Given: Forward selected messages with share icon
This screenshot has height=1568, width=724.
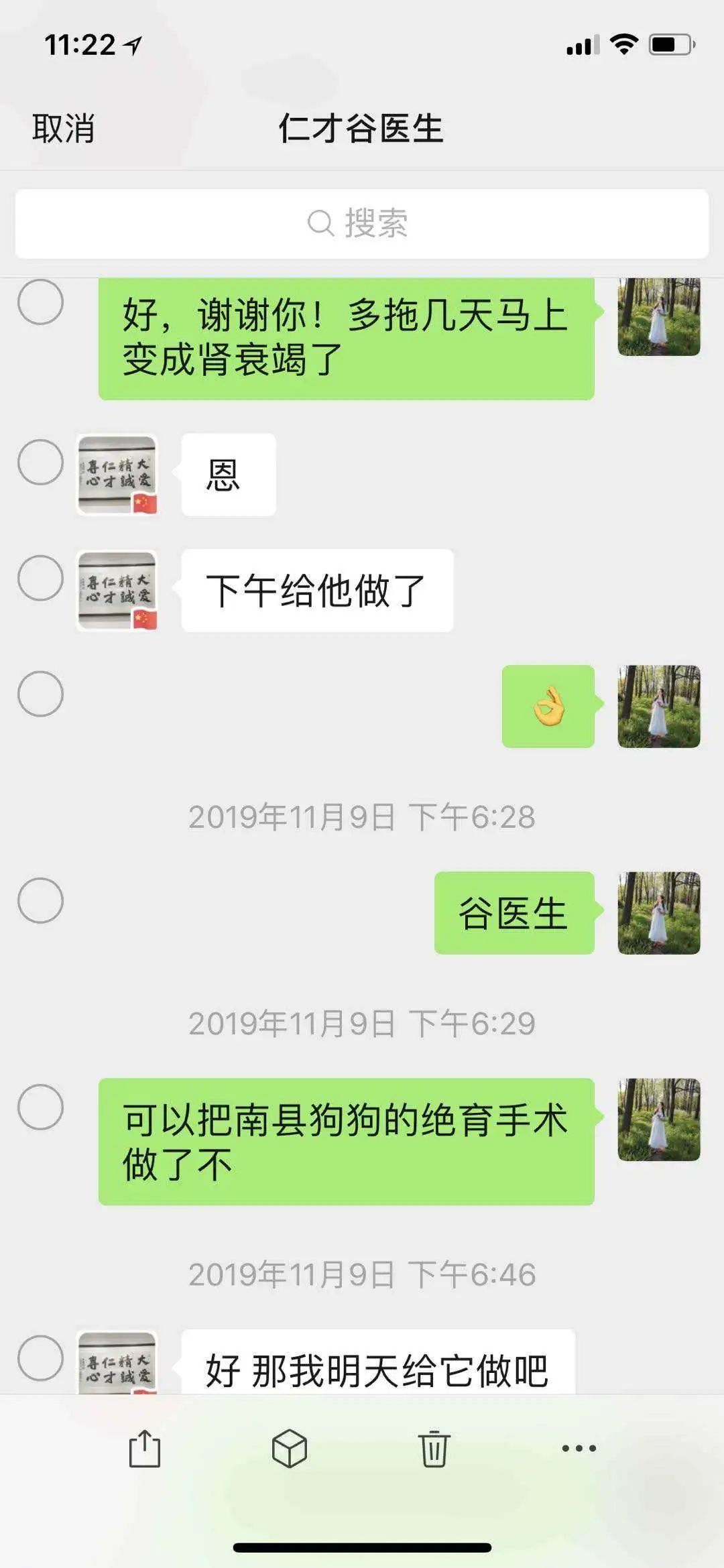Looking at the screenshot, I should 145,1448.
